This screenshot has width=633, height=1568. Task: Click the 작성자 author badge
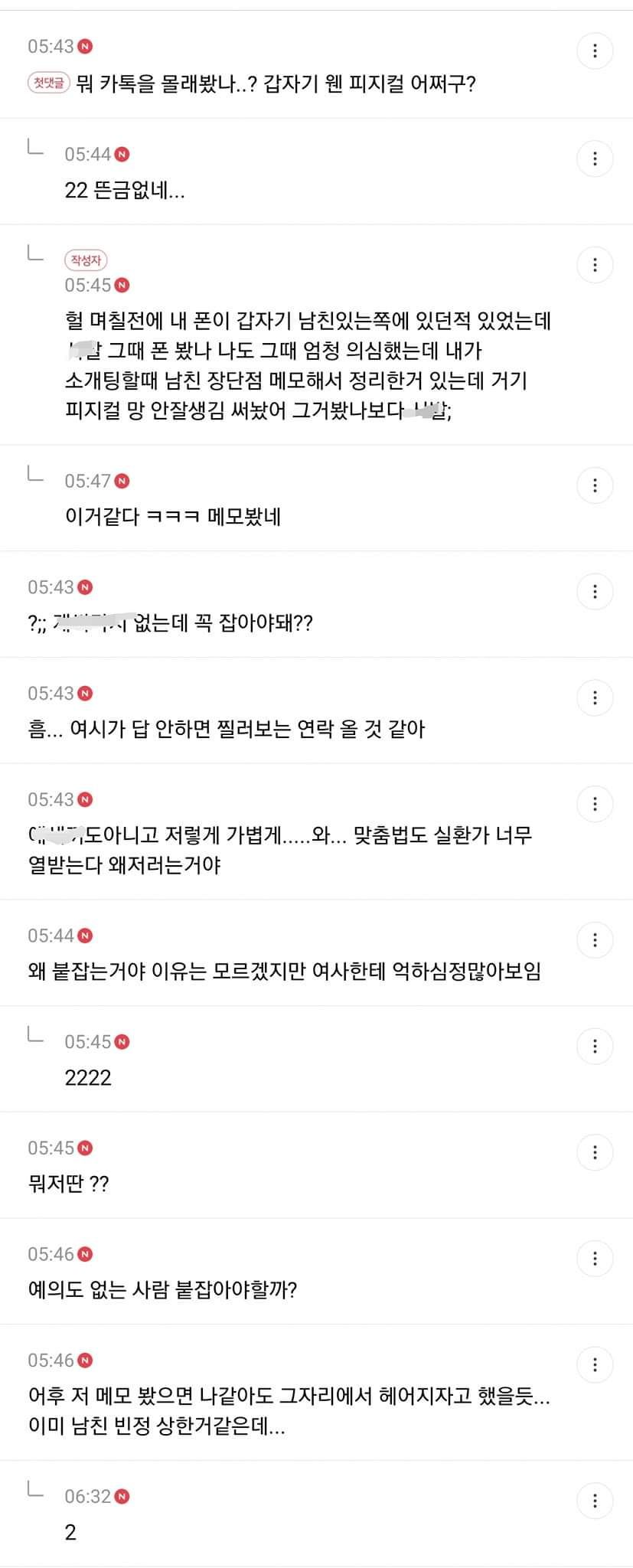click(86, 260)
